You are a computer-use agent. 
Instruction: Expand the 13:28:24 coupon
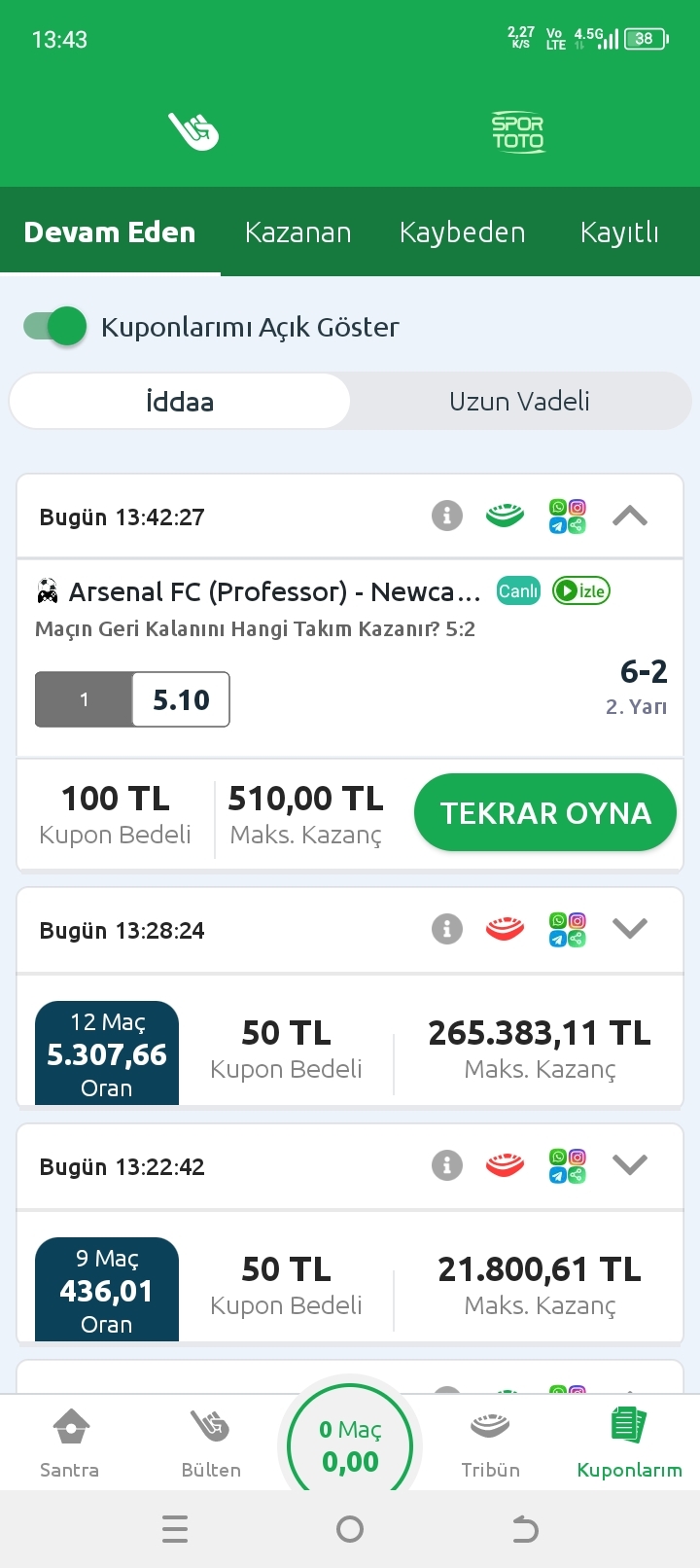[x=630, y=929]
